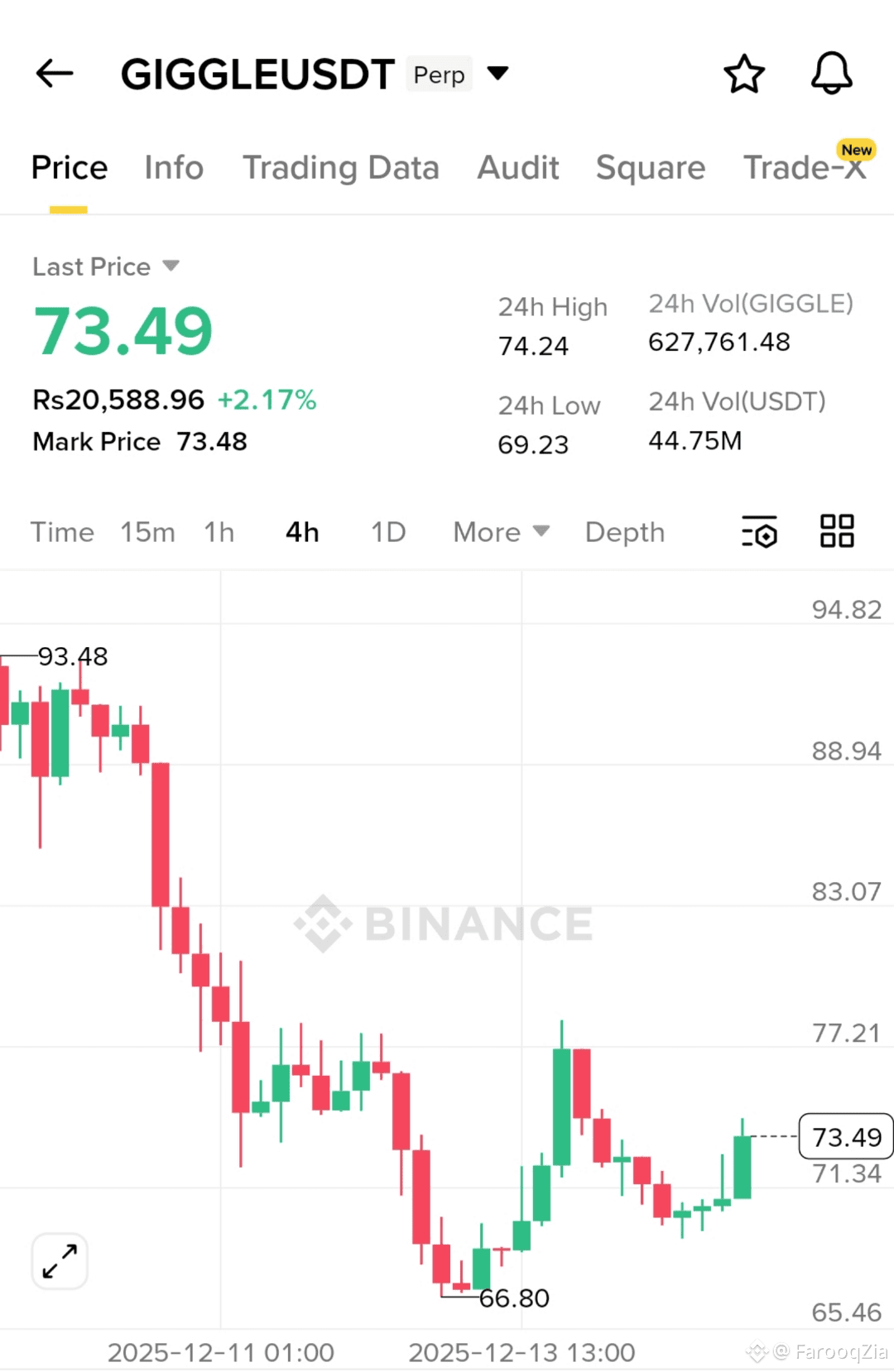Image resolution: width=894 pixels, height=1372 pixels.
Task: Select the Audit tab
Action: click(518, 168)
